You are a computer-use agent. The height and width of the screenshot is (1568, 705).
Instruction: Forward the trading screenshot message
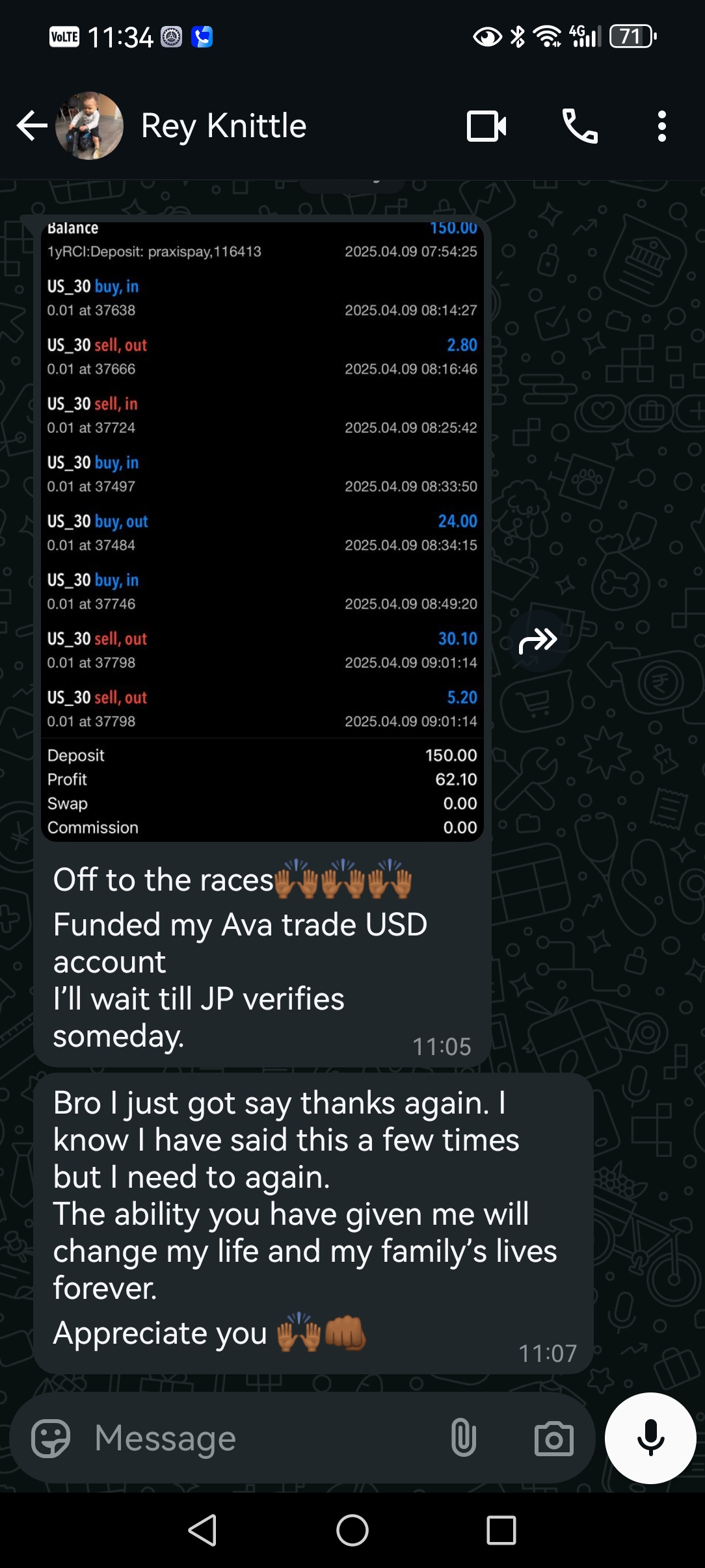(538, 640)
